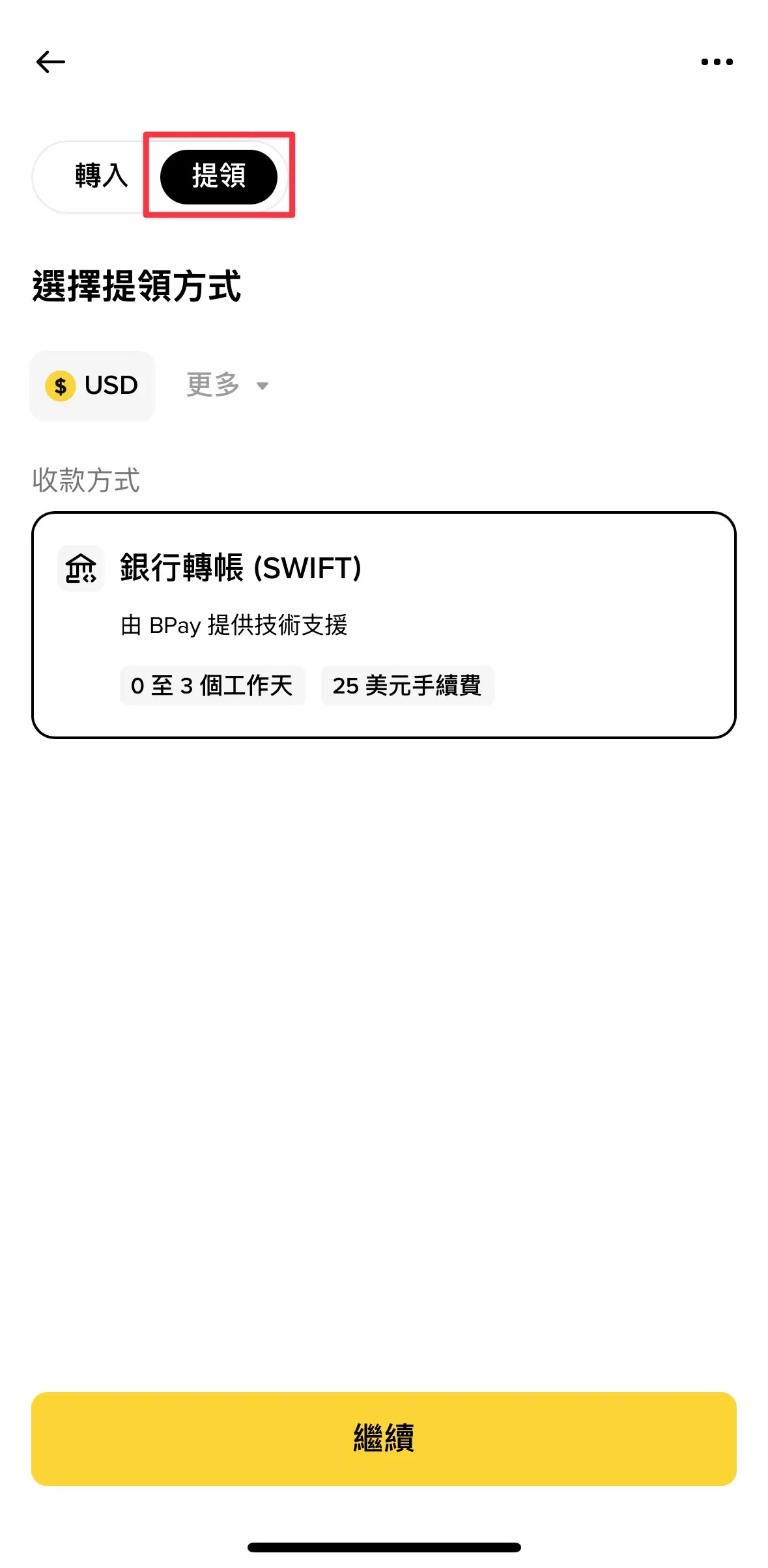Select 銀行轉帳 (SWIFT) payment method

[384, 624]
